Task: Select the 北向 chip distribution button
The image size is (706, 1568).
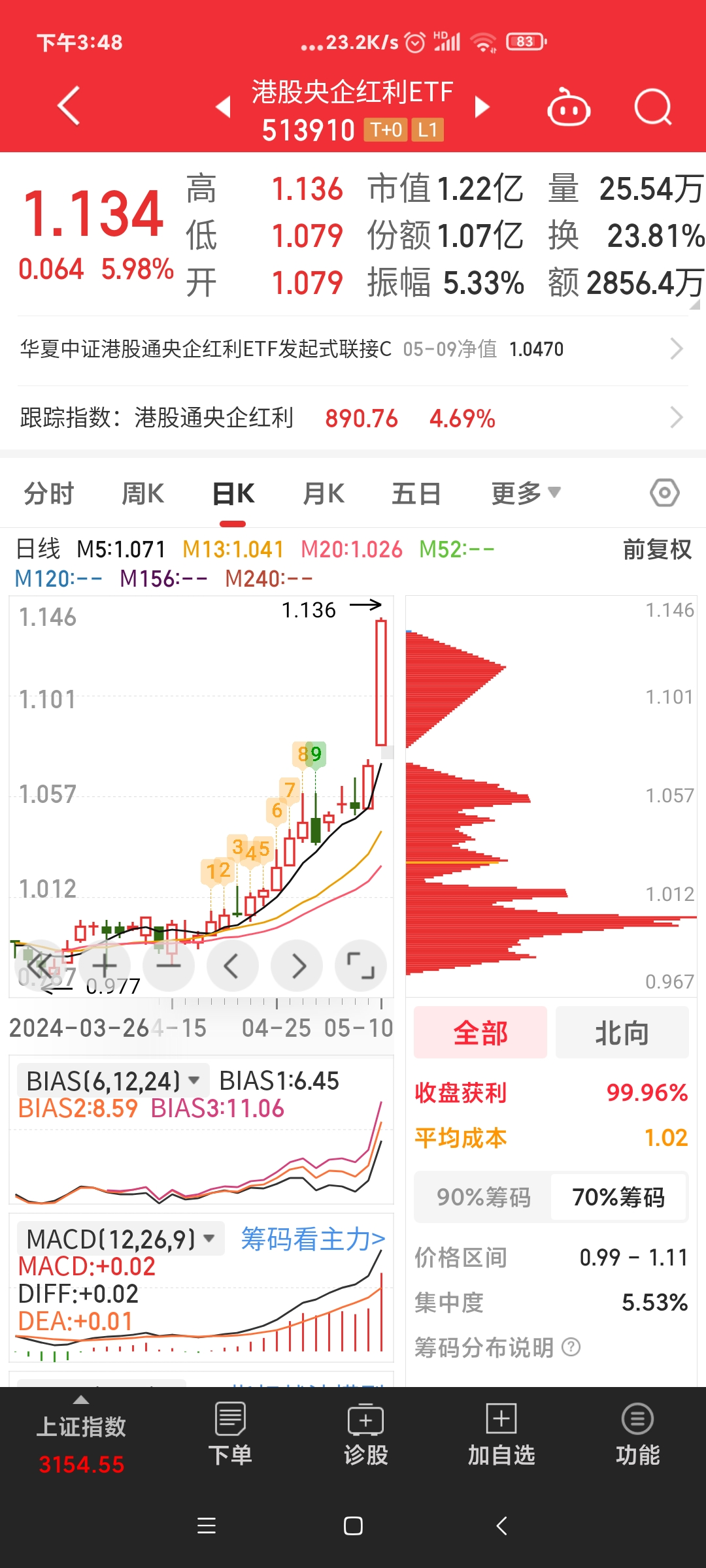Action: point(622,1033)
